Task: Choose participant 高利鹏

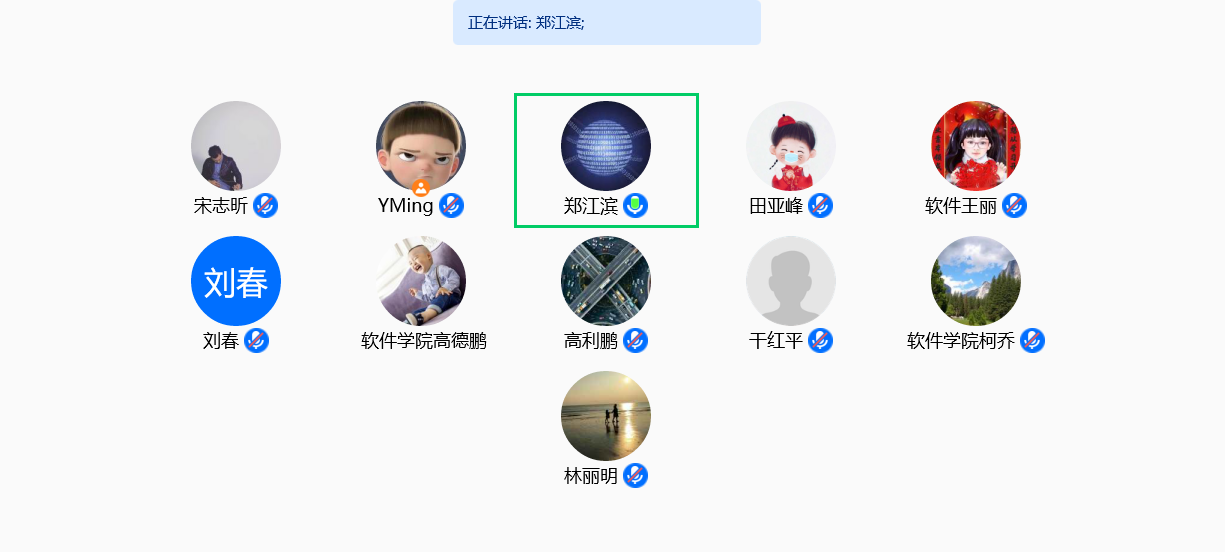Action: (606, 281)
